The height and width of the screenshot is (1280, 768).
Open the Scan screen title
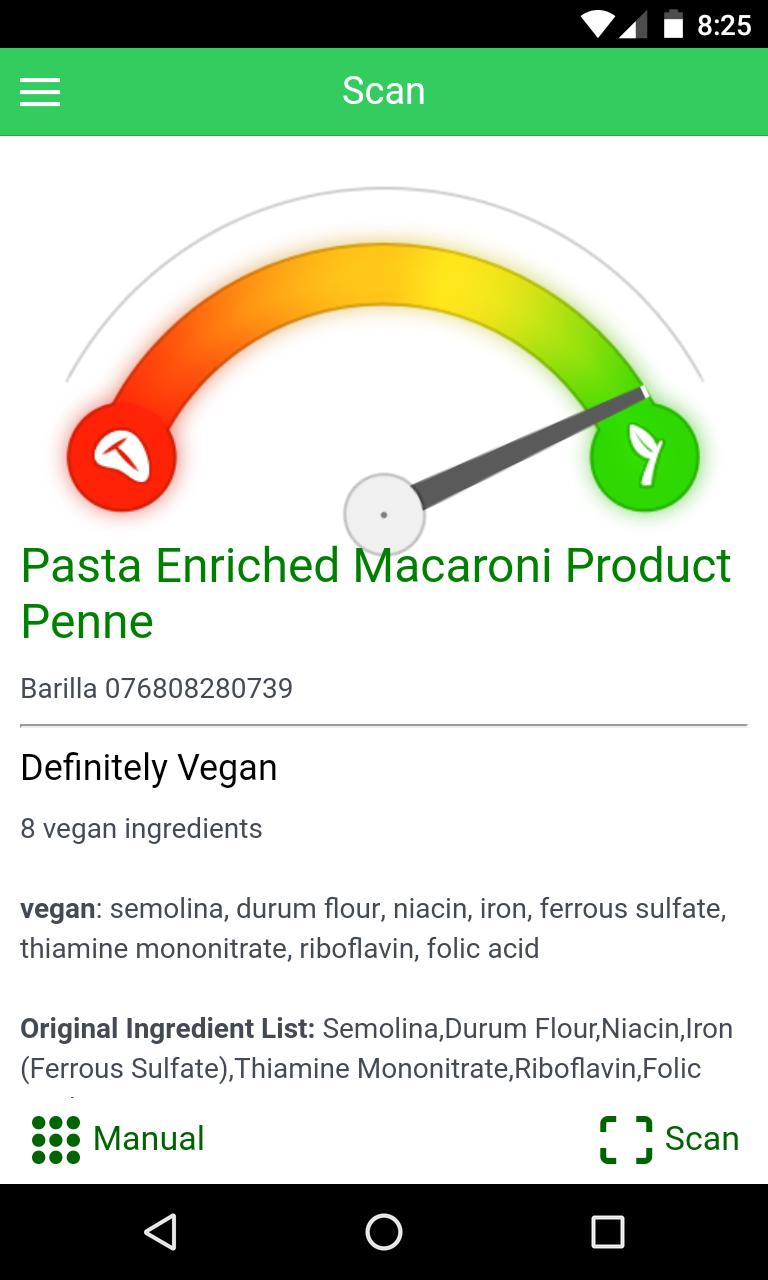(384, 91)
